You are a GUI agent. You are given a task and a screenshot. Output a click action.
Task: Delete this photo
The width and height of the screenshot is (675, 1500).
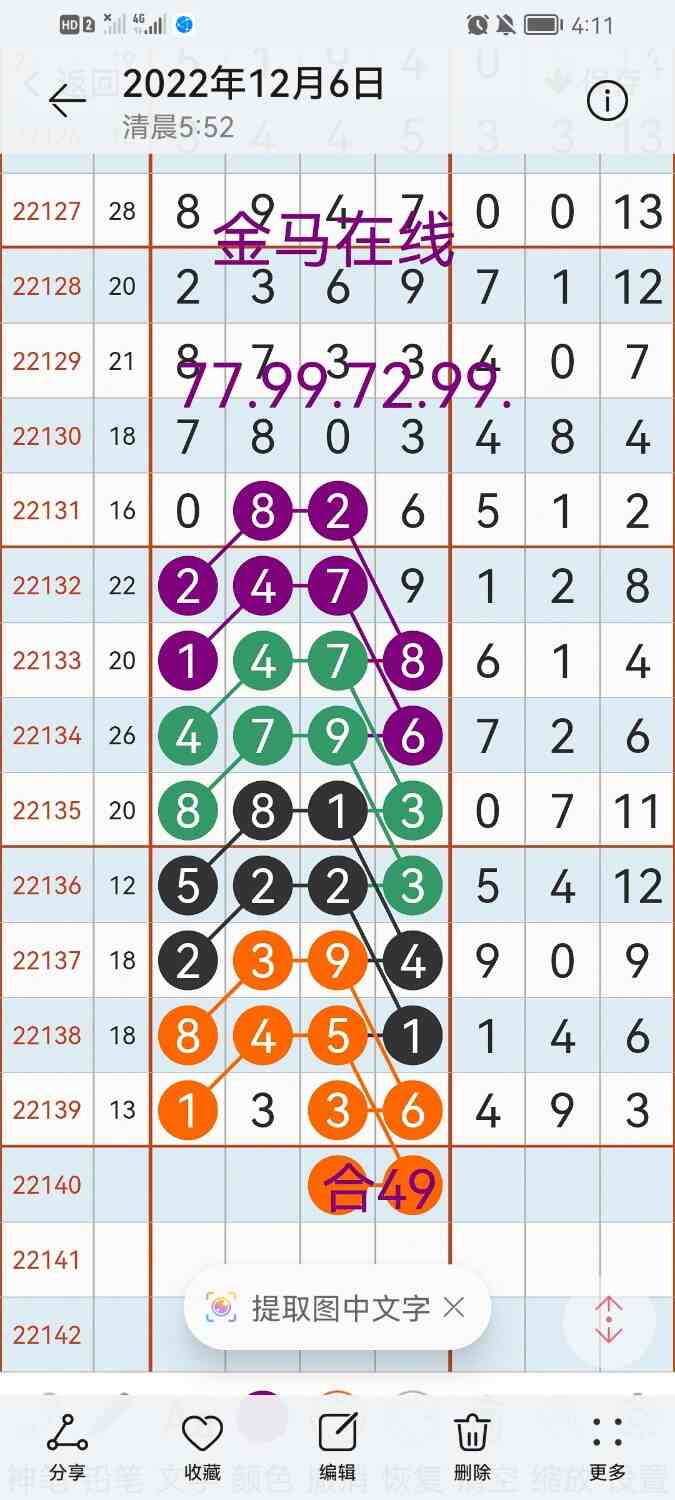472,1446
